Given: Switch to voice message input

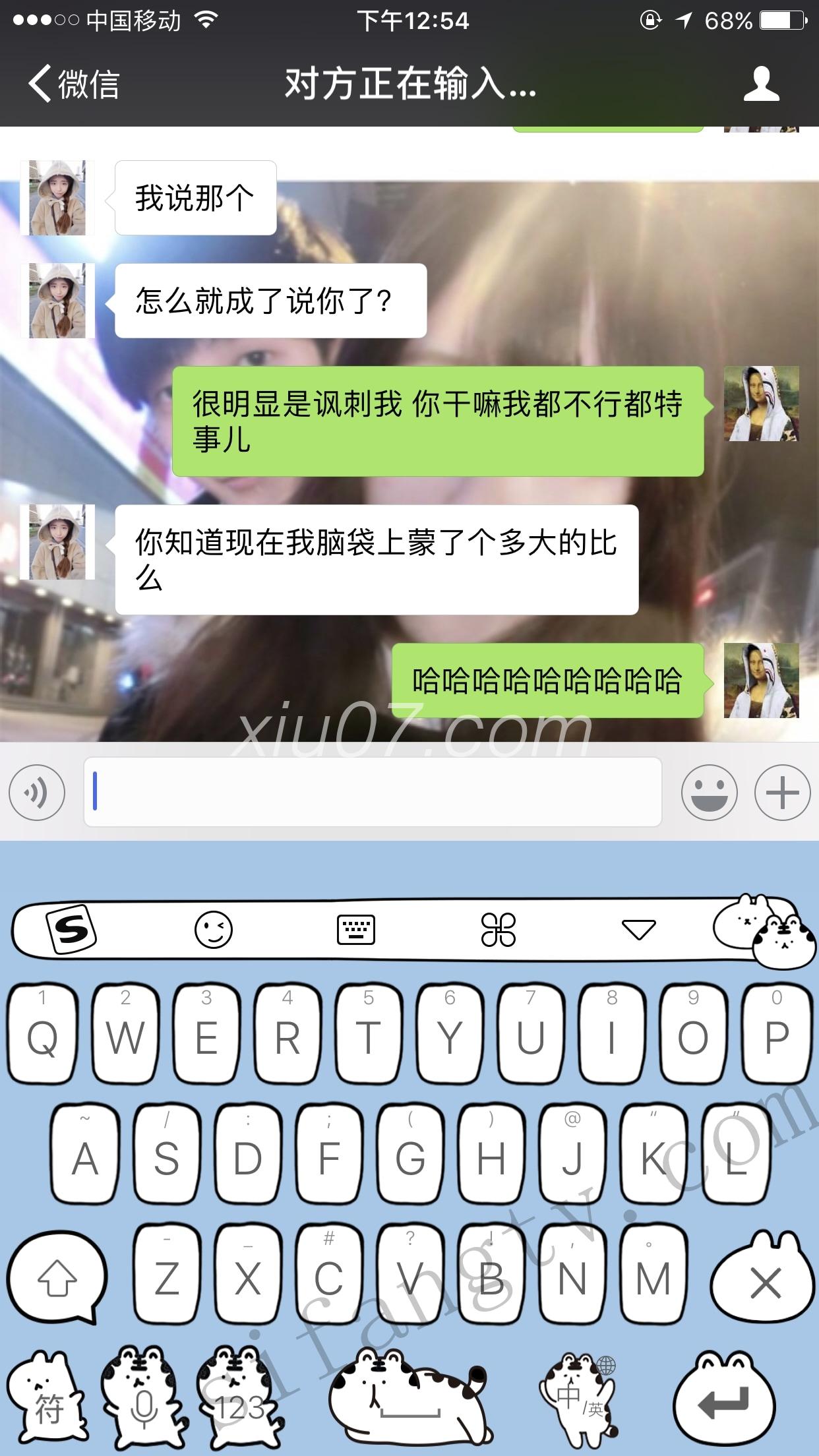Looking at the screenshot, I should point(37,792).
